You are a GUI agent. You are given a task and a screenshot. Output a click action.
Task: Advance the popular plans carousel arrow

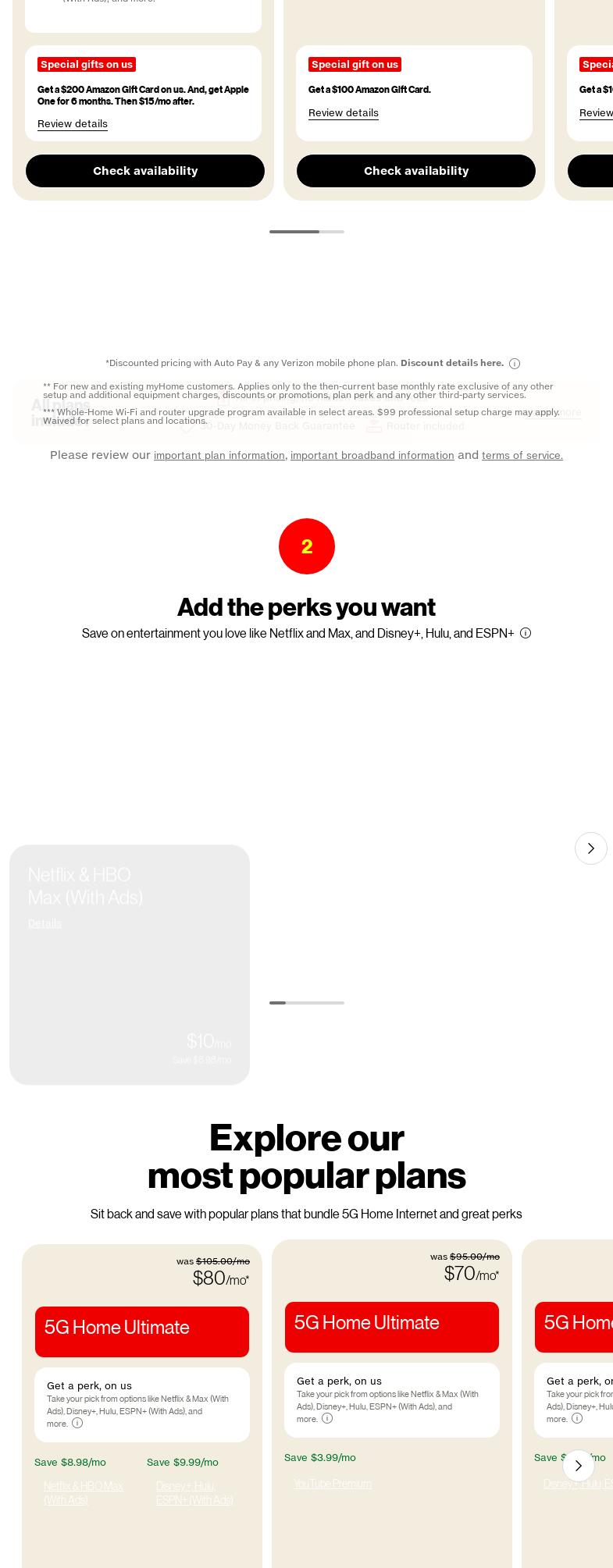tap(579, 1466)
